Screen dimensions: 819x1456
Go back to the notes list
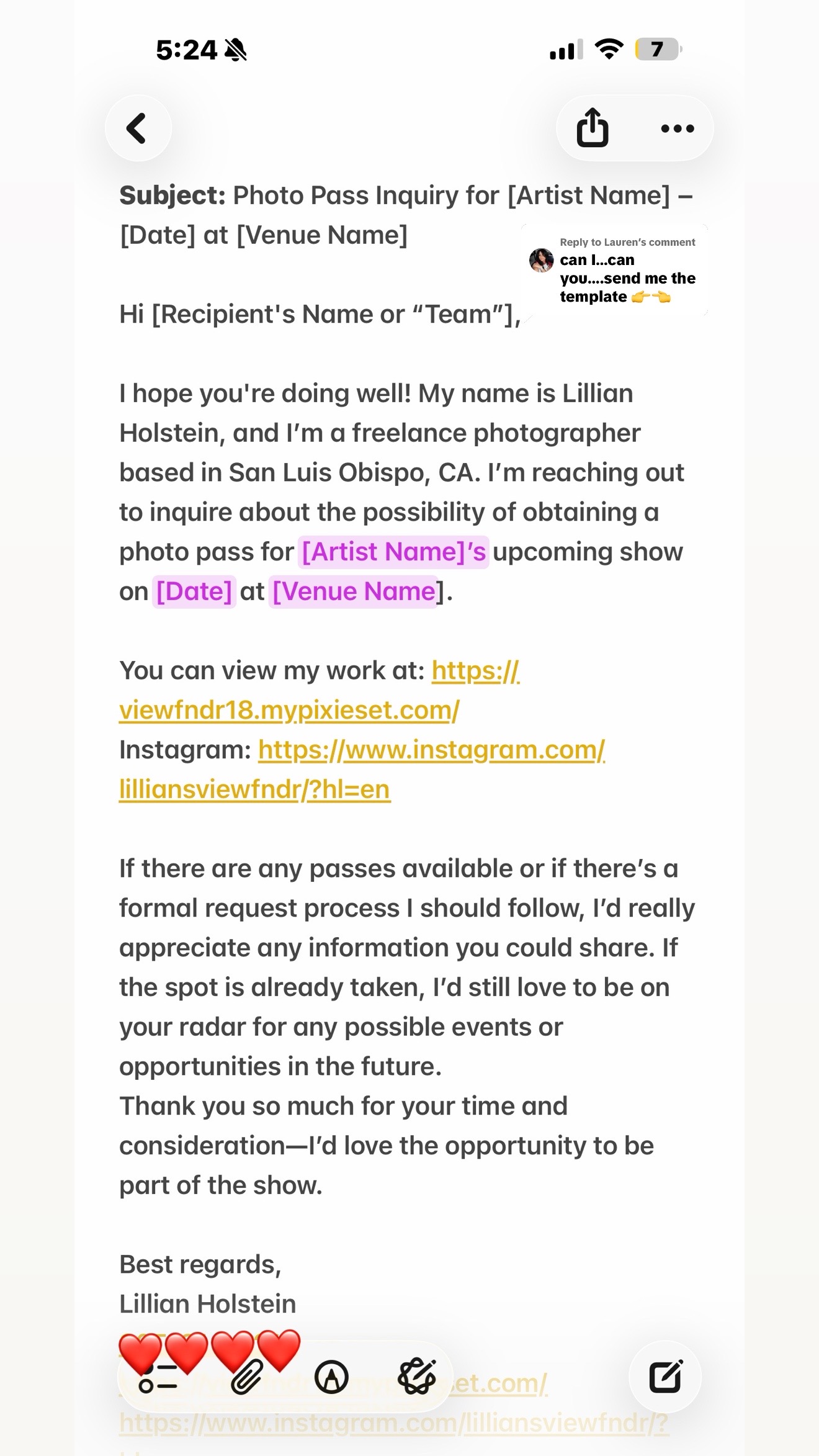click(x=138, y=128)
